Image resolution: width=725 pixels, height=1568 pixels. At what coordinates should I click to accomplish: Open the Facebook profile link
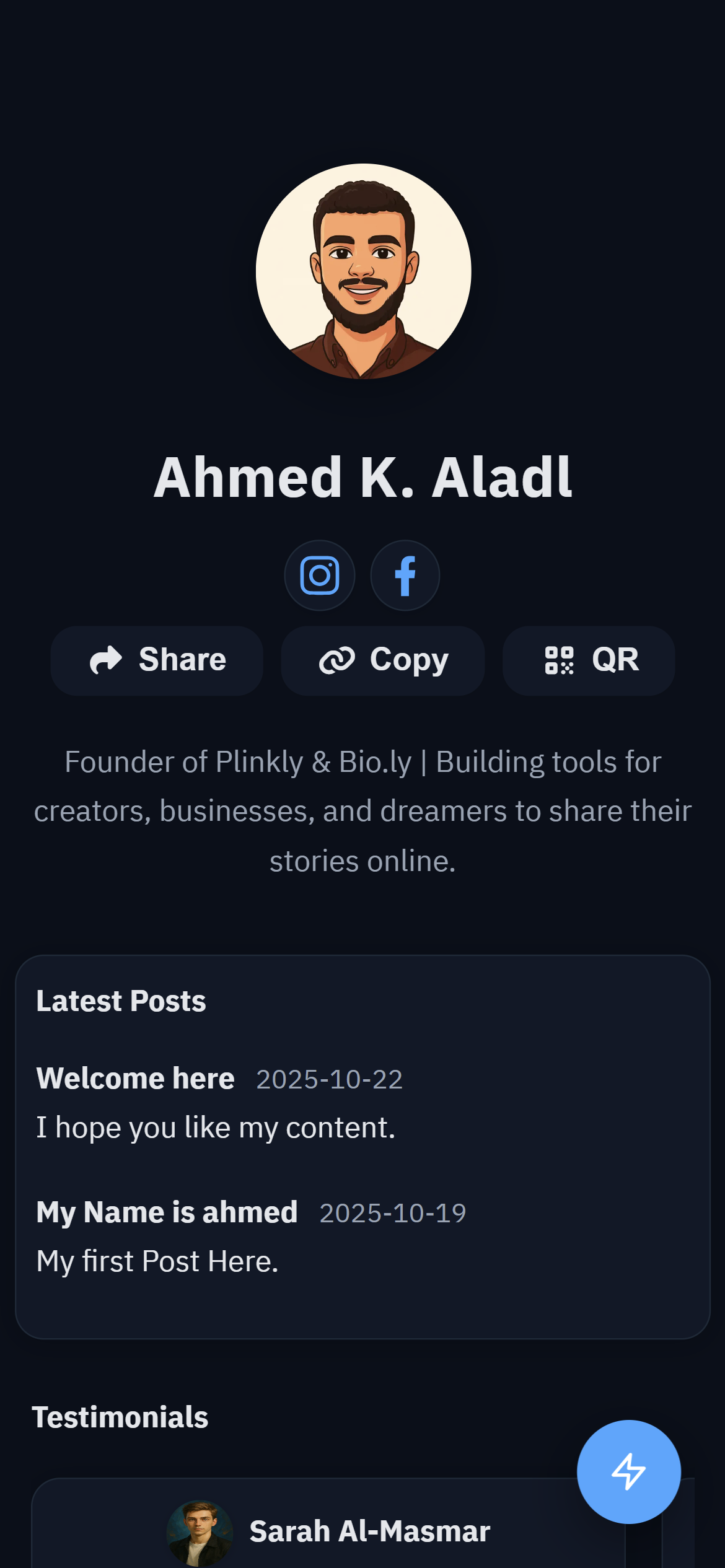405,575
